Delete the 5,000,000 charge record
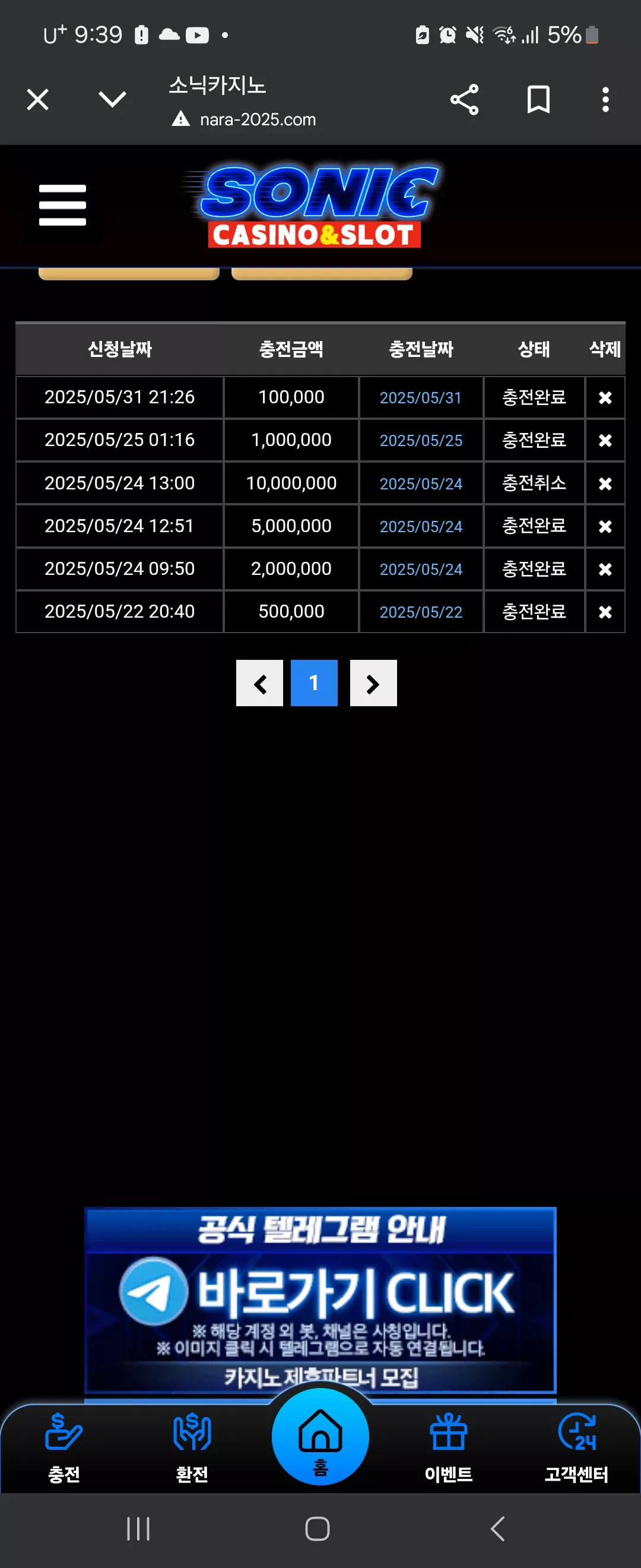The width and height of the screenshot is (641, 1568). [x=605, y=526]
